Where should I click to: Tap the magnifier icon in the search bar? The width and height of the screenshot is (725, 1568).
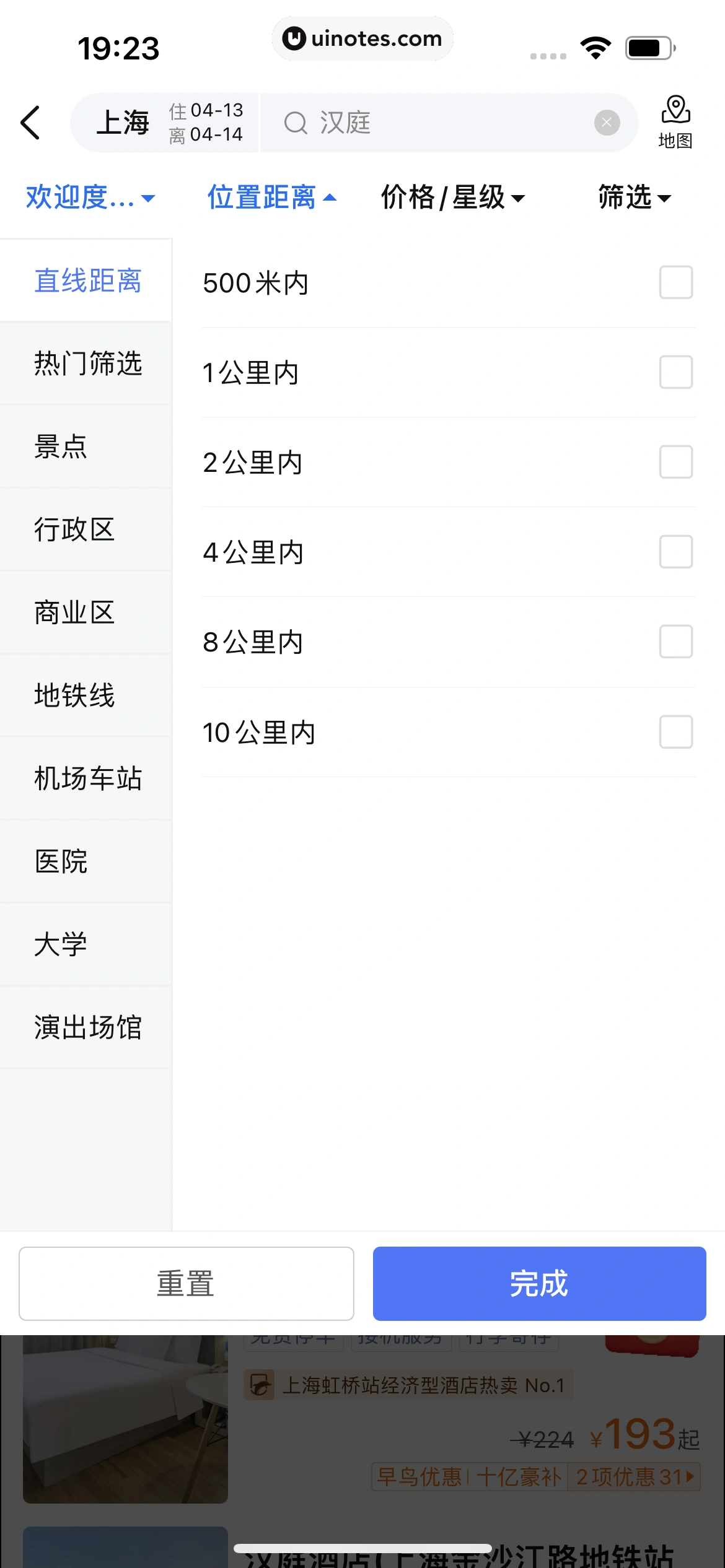(297, 123)
